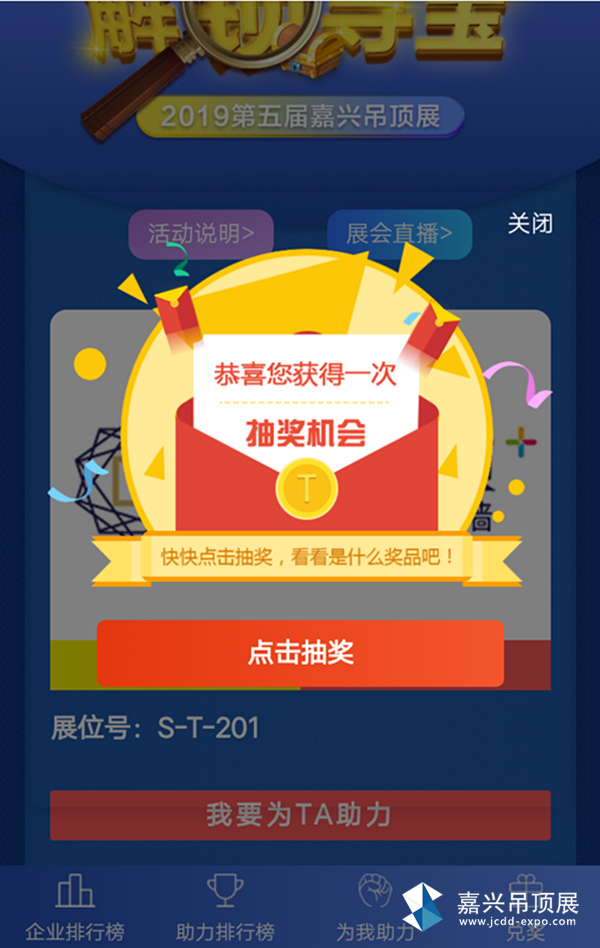Open 展会直播 live stream
The height and width of the screenshot is (948, 600).
point(399,234)
